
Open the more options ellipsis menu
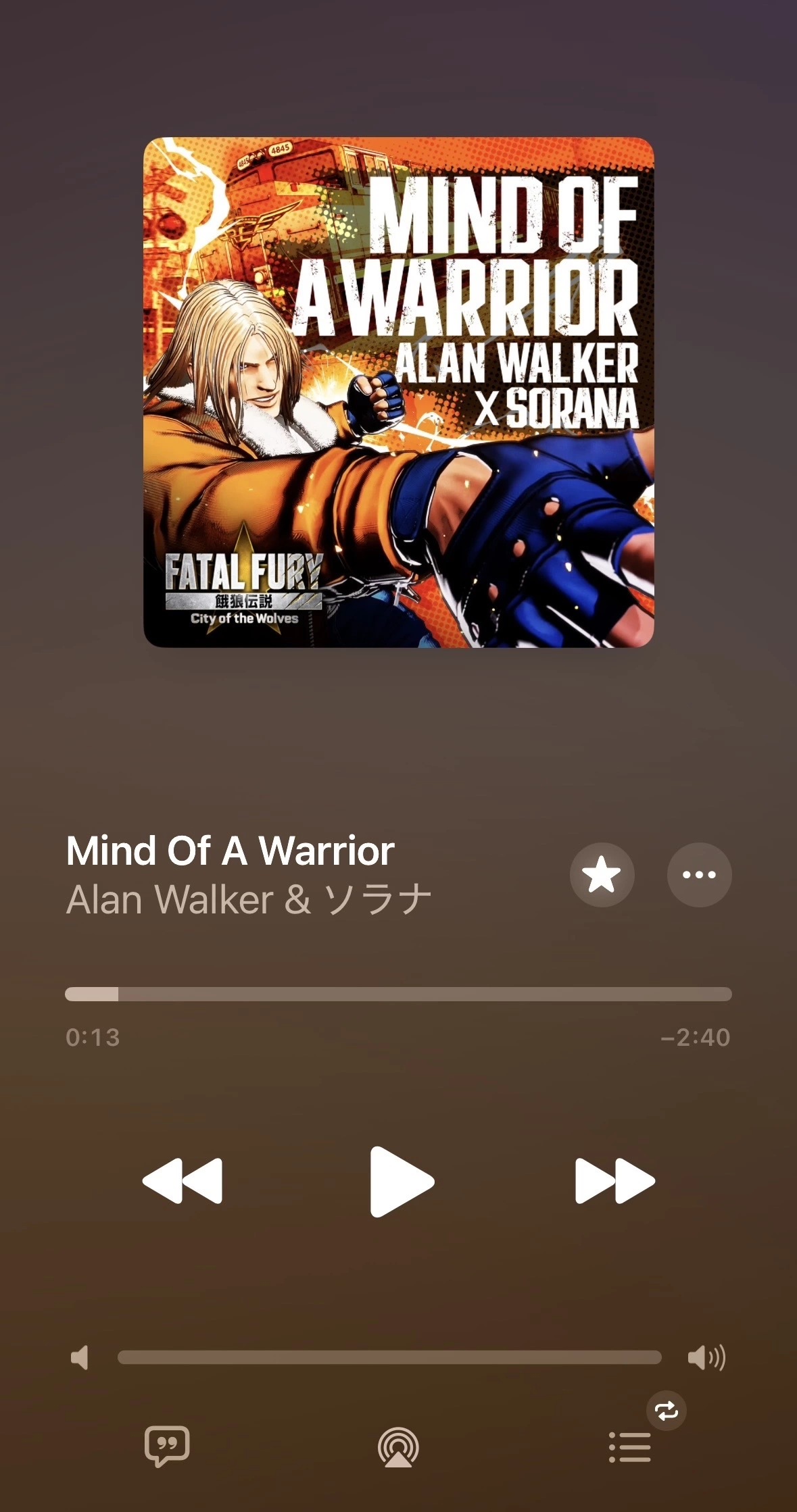click(x=699, y=874)
